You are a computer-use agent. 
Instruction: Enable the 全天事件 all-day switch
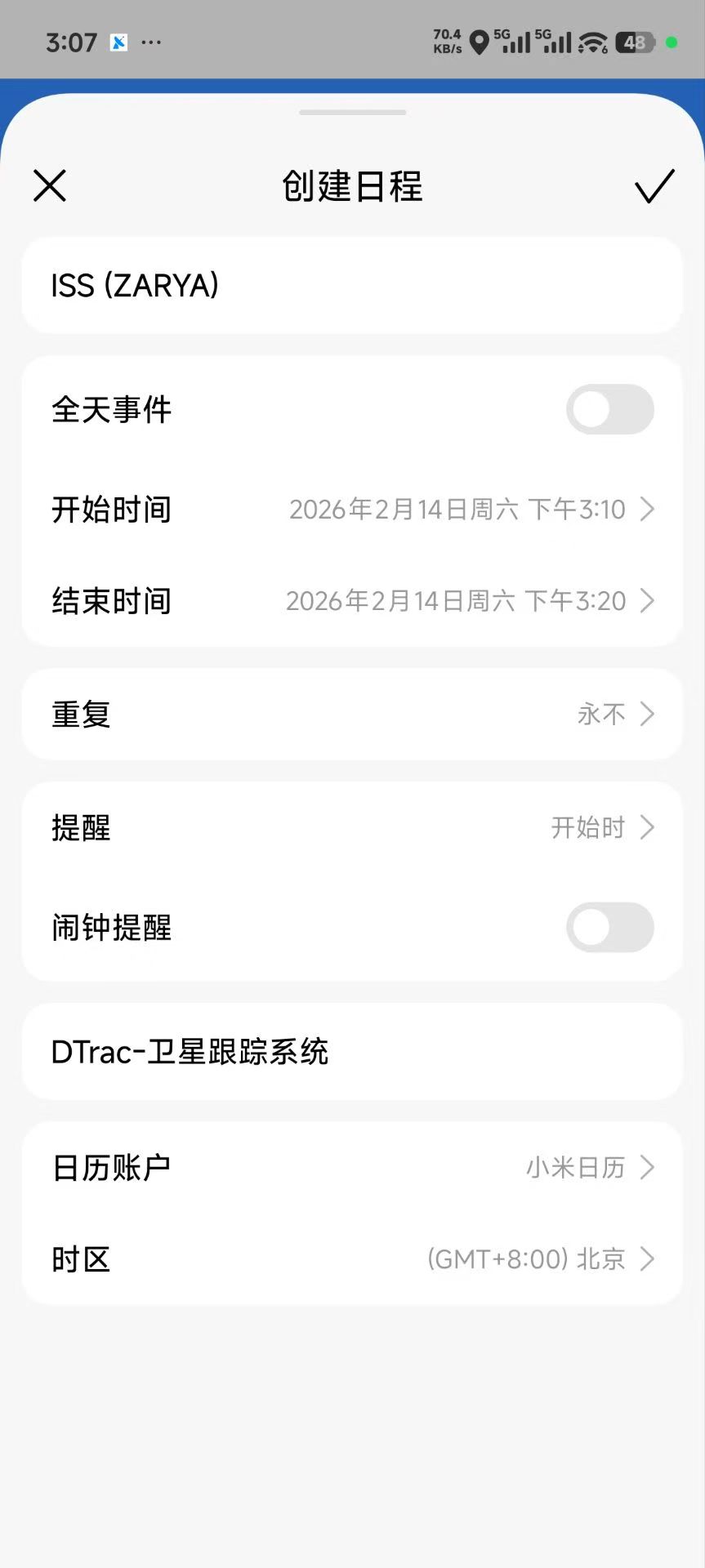tap(609, 409)
